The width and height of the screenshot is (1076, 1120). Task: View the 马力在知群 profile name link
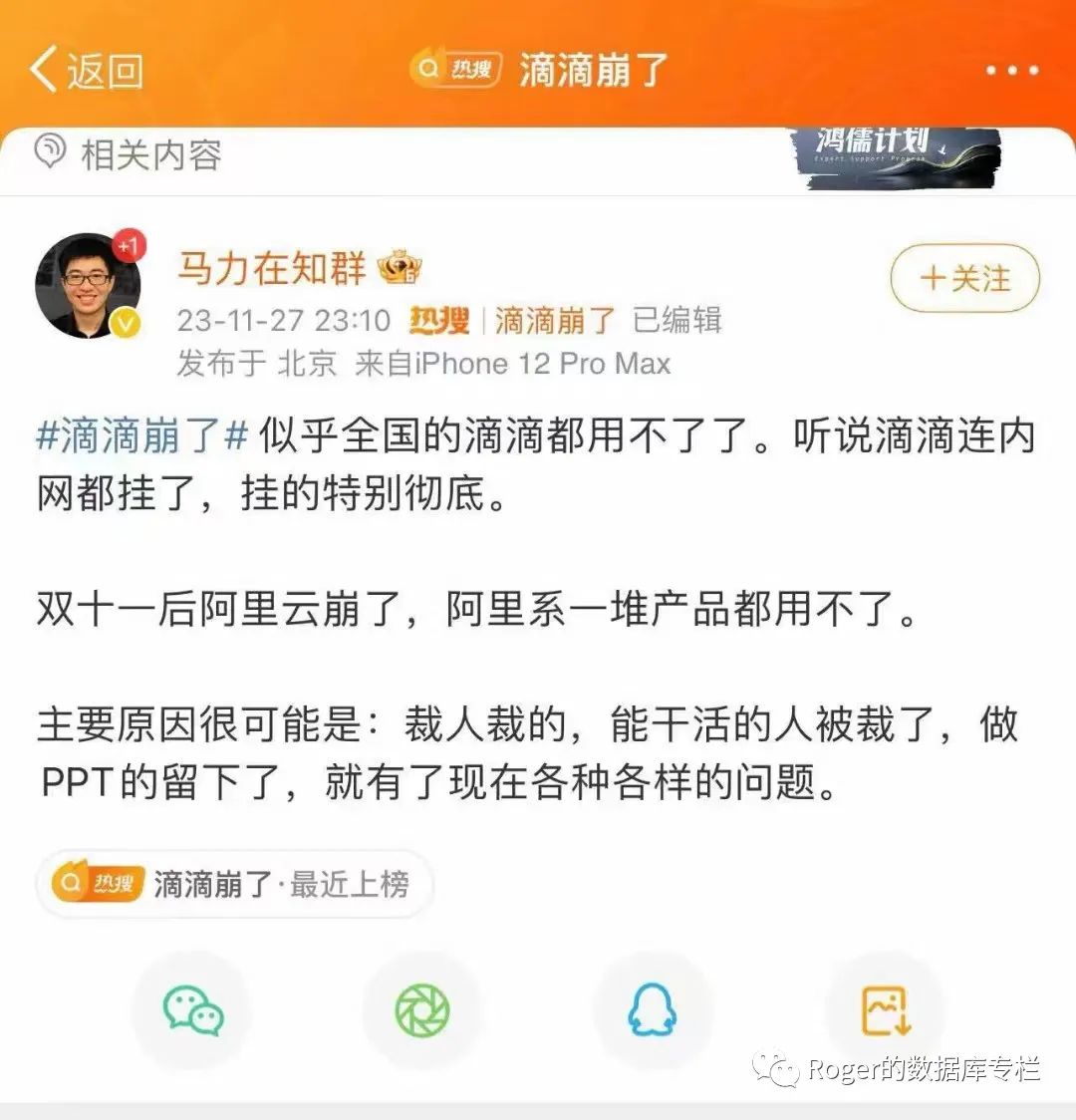tap(271, 267)
